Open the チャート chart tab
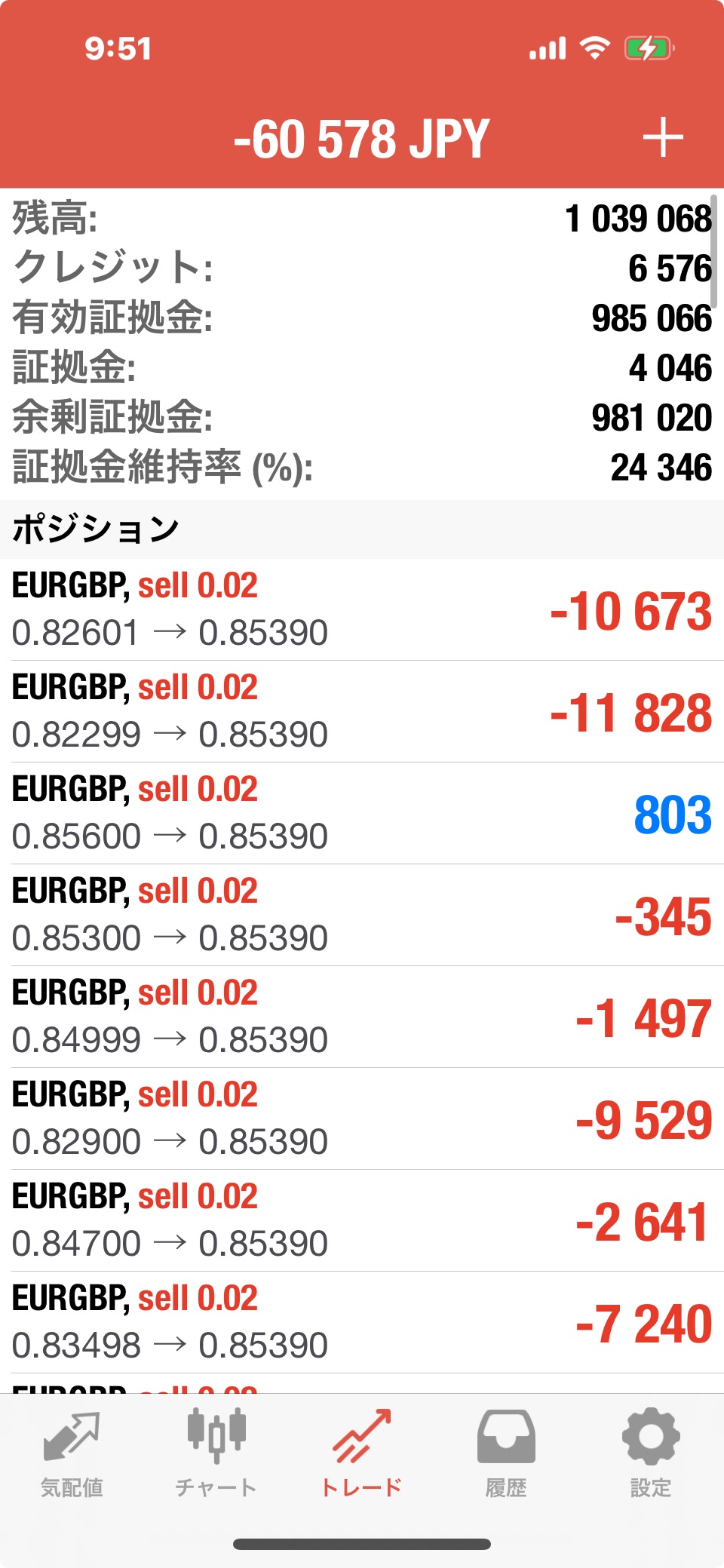 216,1455
